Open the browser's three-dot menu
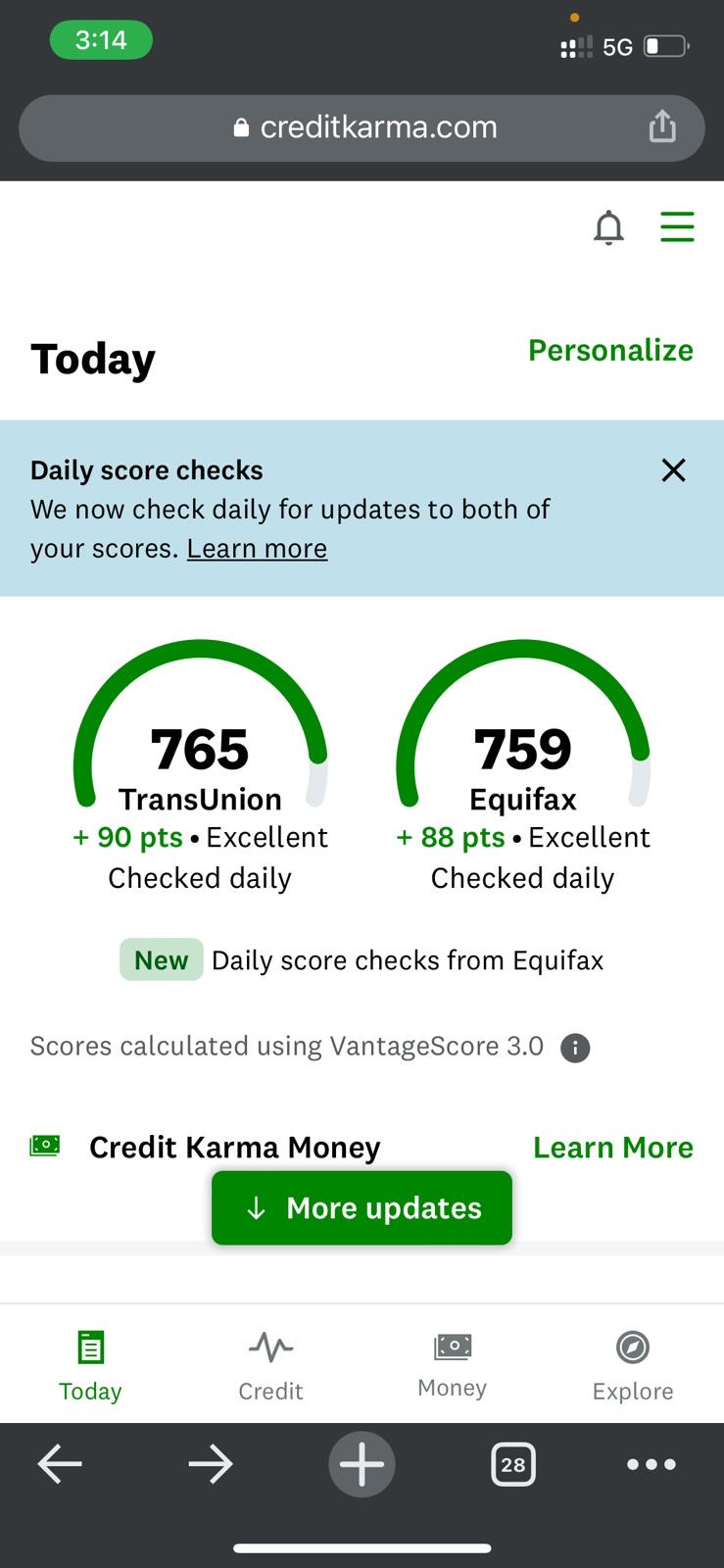 652,1464
